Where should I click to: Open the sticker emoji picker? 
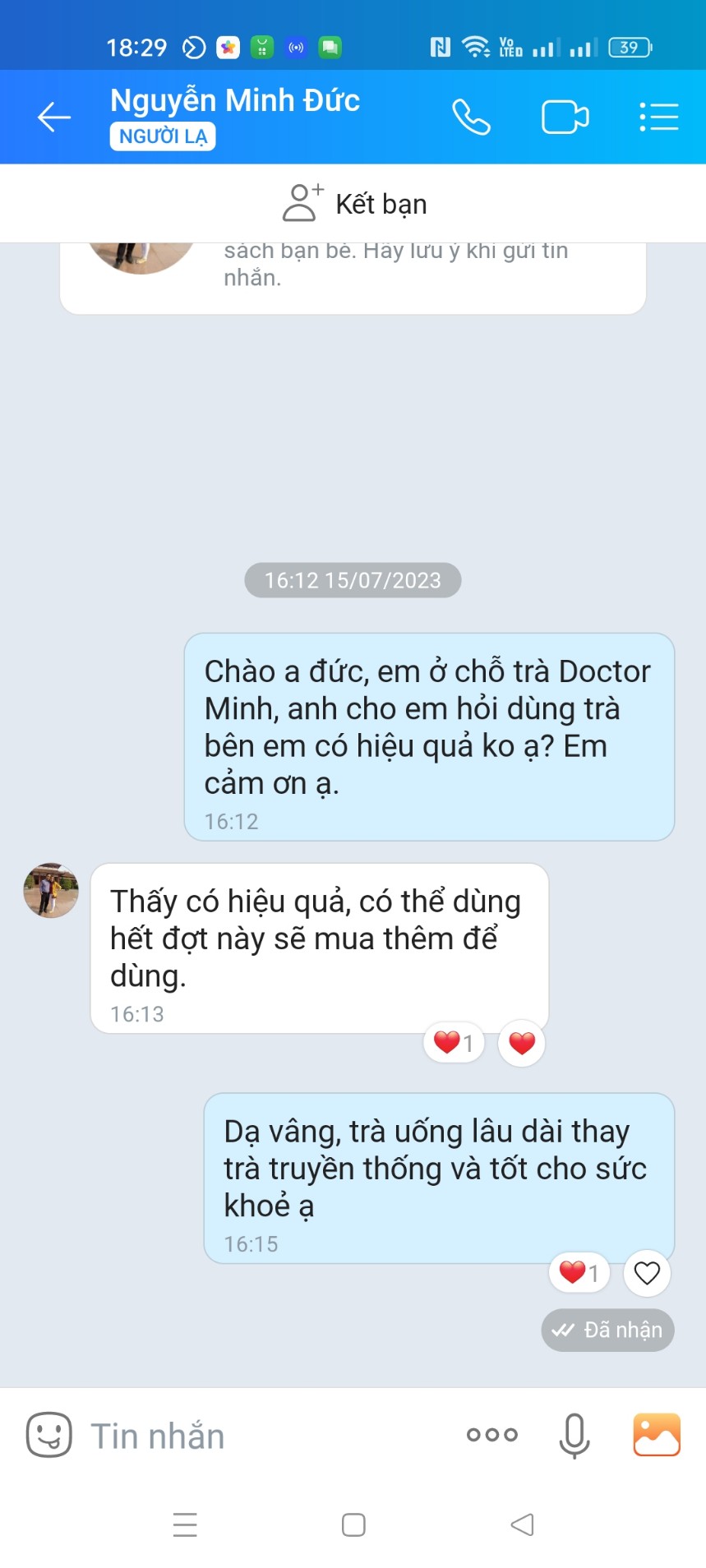(49, 1435)
